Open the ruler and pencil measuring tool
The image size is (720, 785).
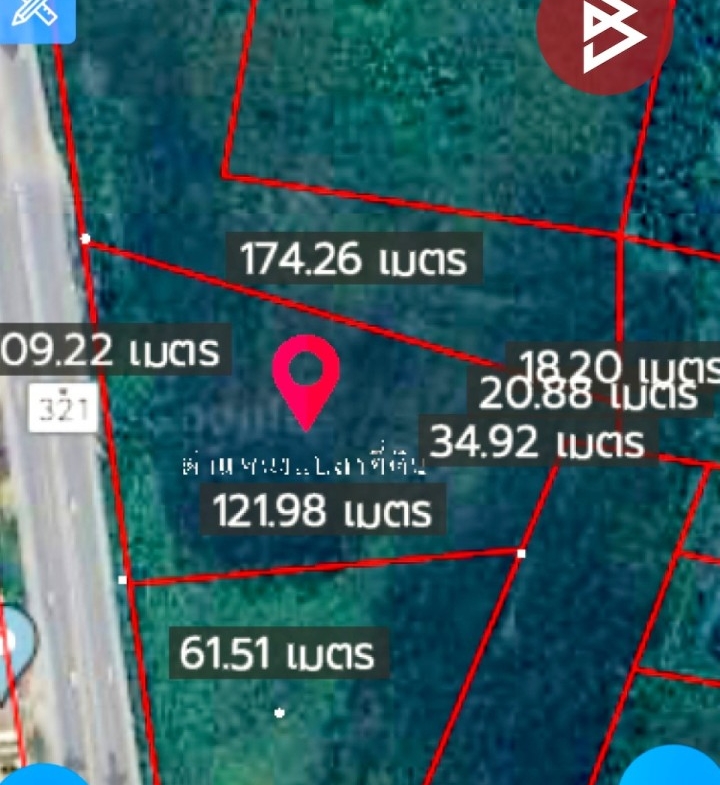[35, 17]
